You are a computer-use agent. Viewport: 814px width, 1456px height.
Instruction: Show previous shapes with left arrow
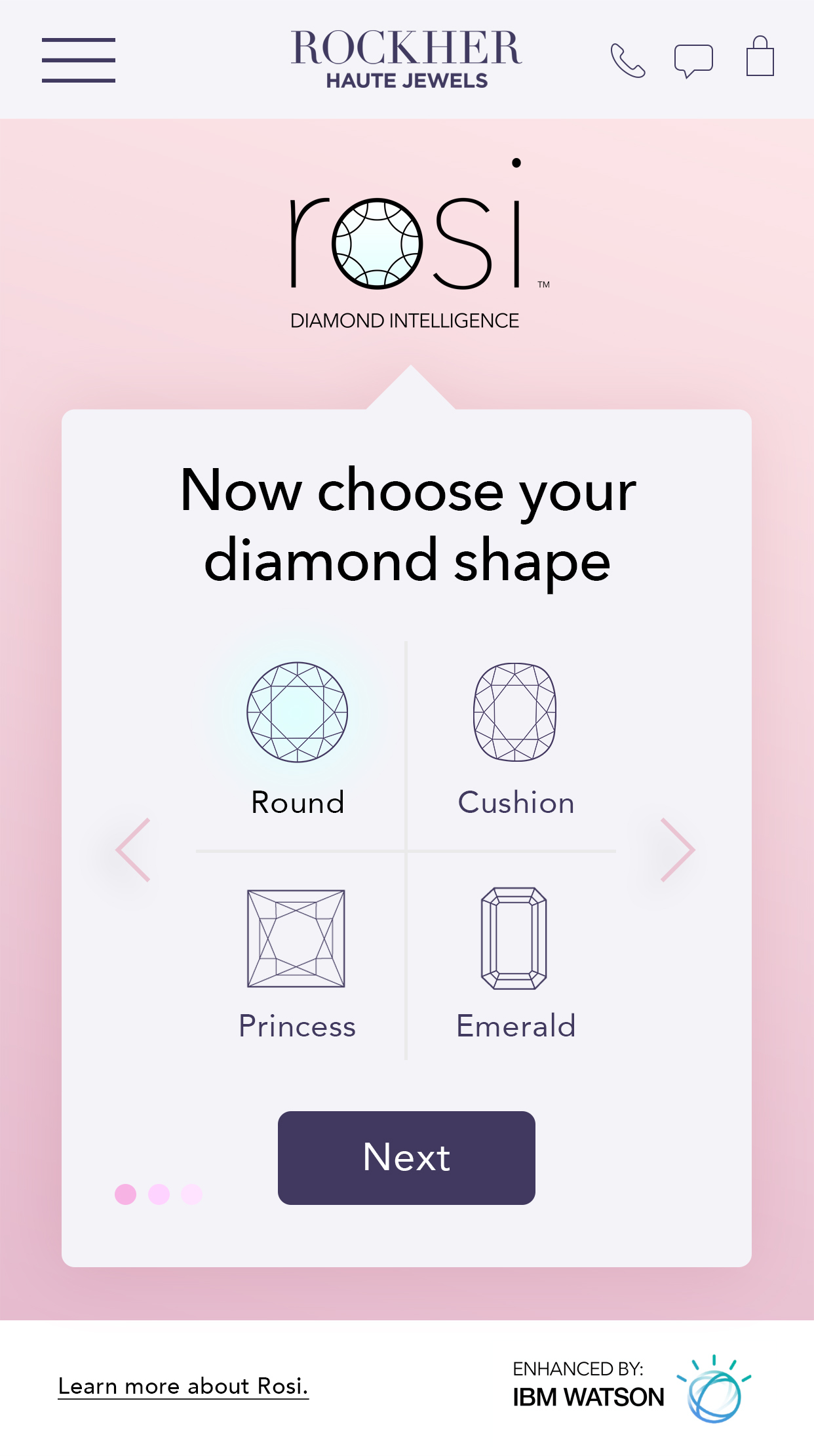[134, 850]
